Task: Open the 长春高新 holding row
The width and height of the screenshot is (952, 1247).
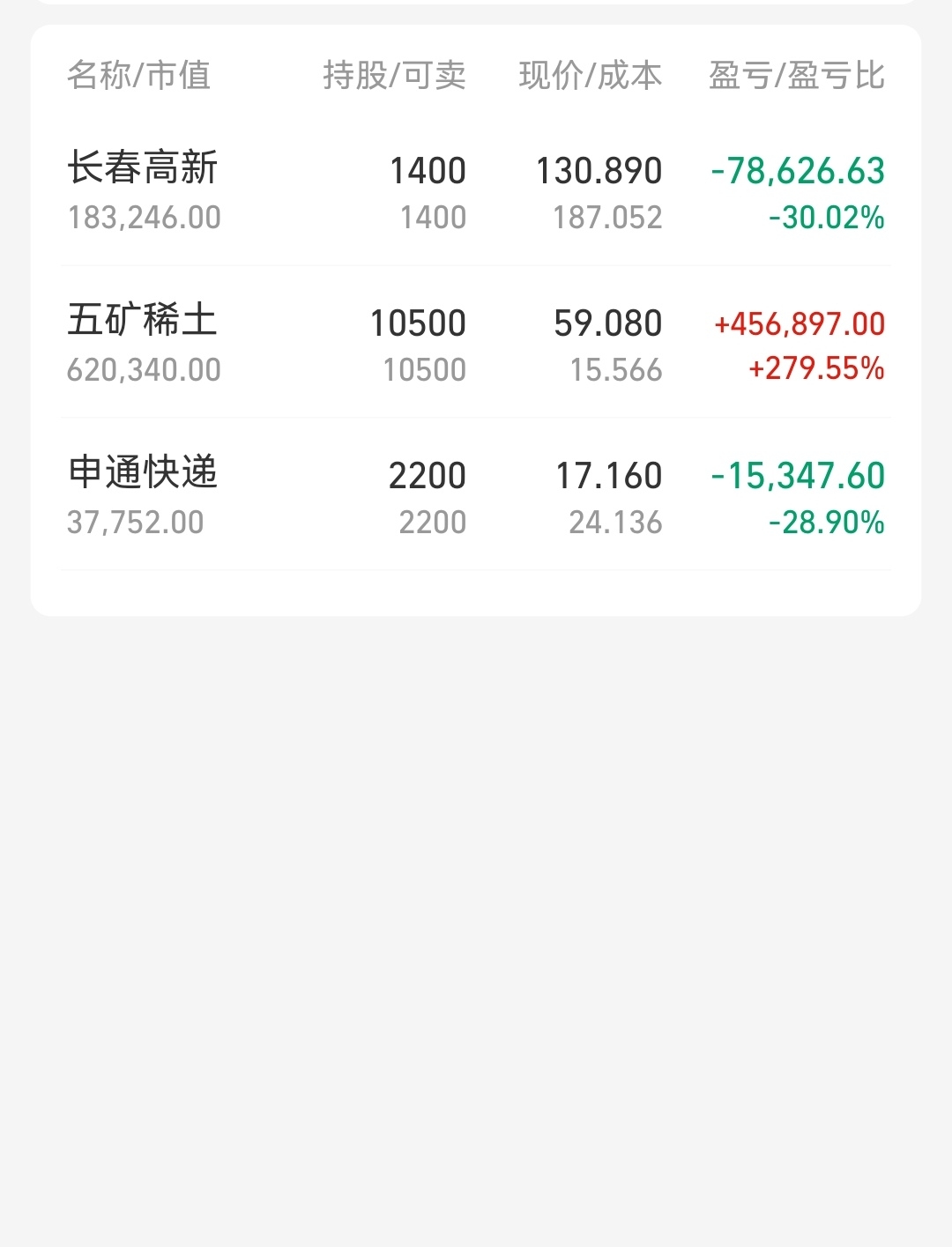Action: pos(476,189)
